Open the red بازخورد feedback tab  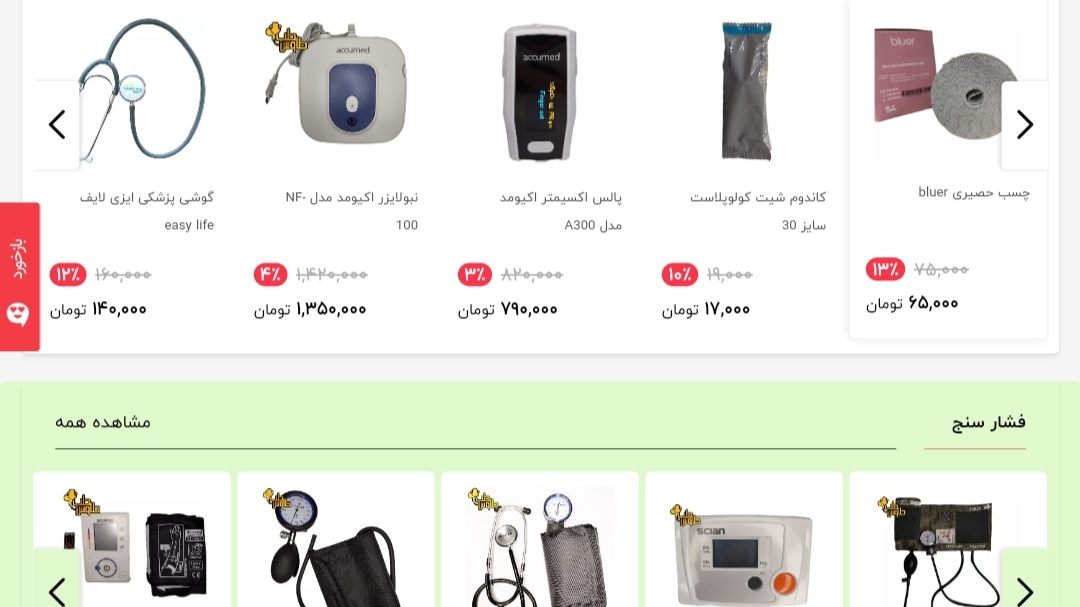pos(19,277)
